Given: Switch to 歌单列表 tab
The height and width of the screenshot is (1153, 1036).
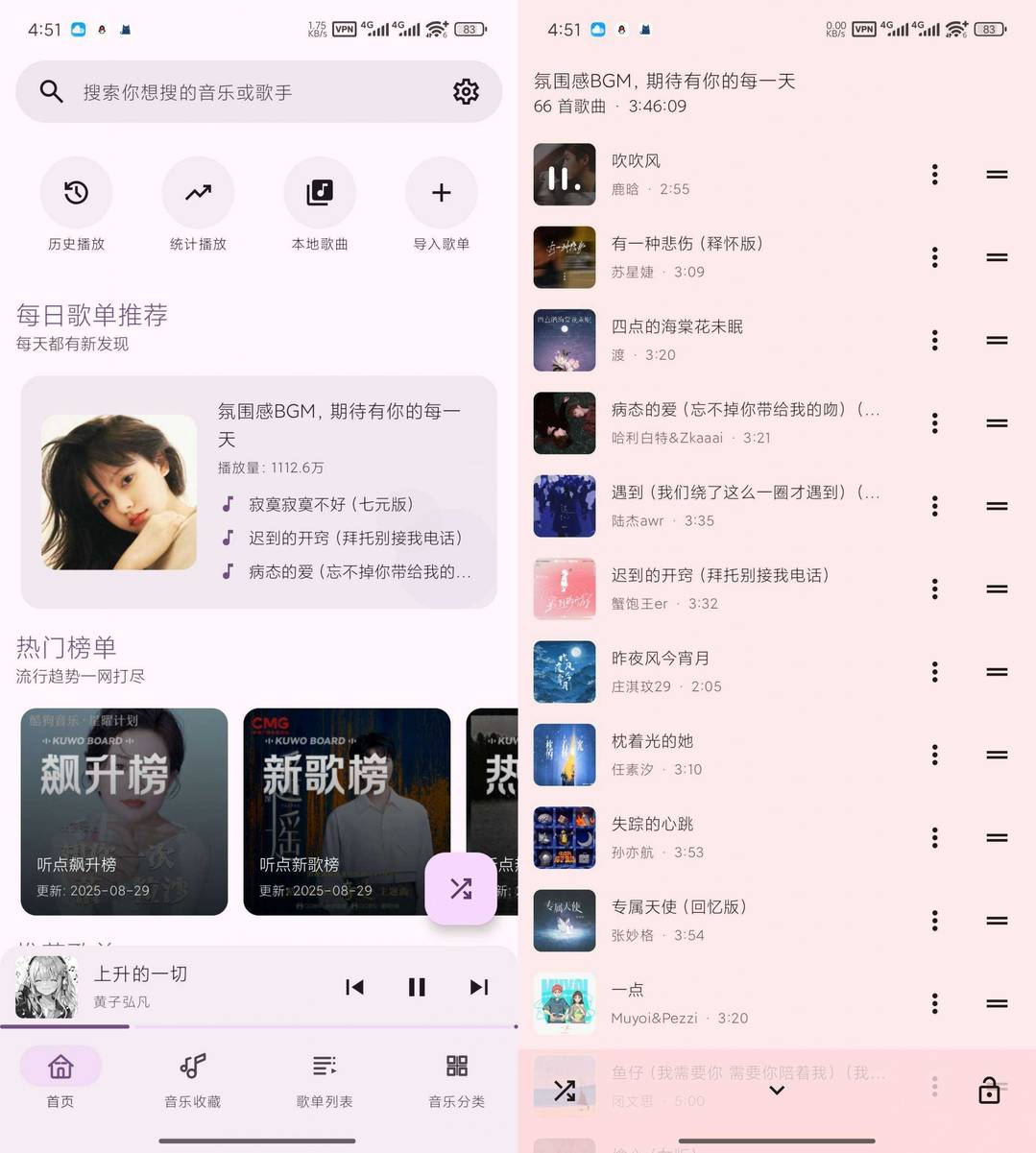Looking at the screenshot, I should pos(325,1079).
